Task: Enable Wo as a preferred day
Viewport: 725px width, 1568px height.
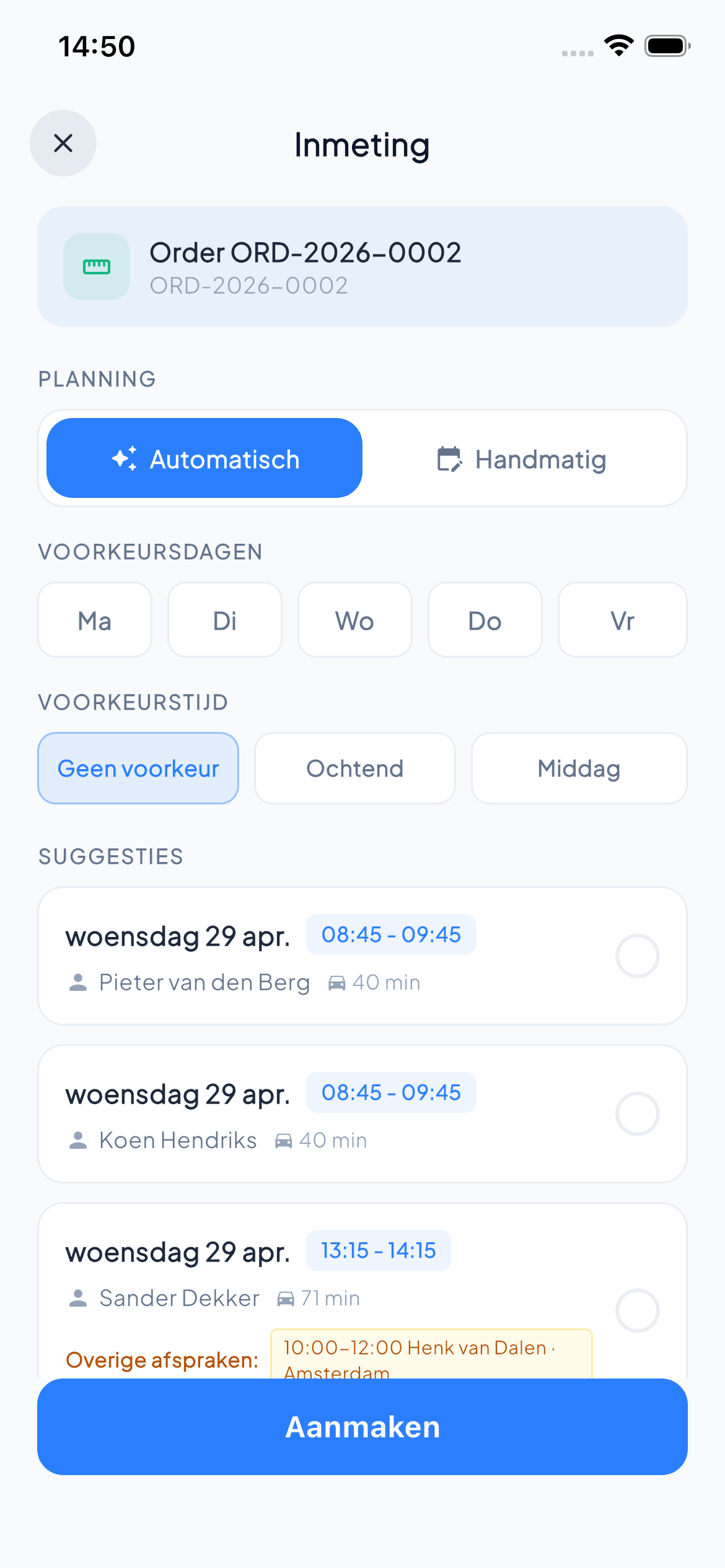Action: click(x=355, y=619)
